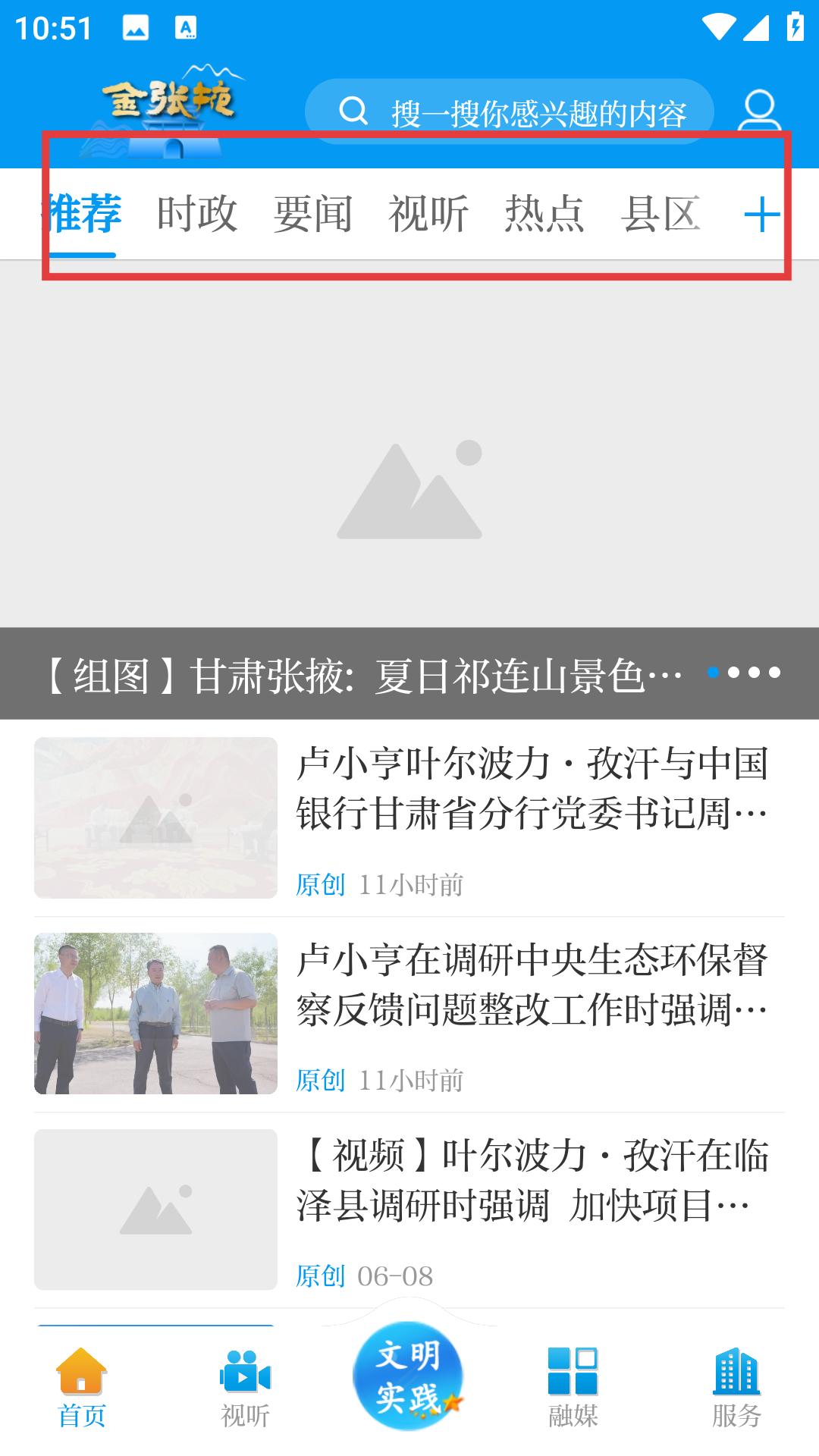819x1456 pixels.
Task: Open the search box for content
Action: [x=509, y=112]
